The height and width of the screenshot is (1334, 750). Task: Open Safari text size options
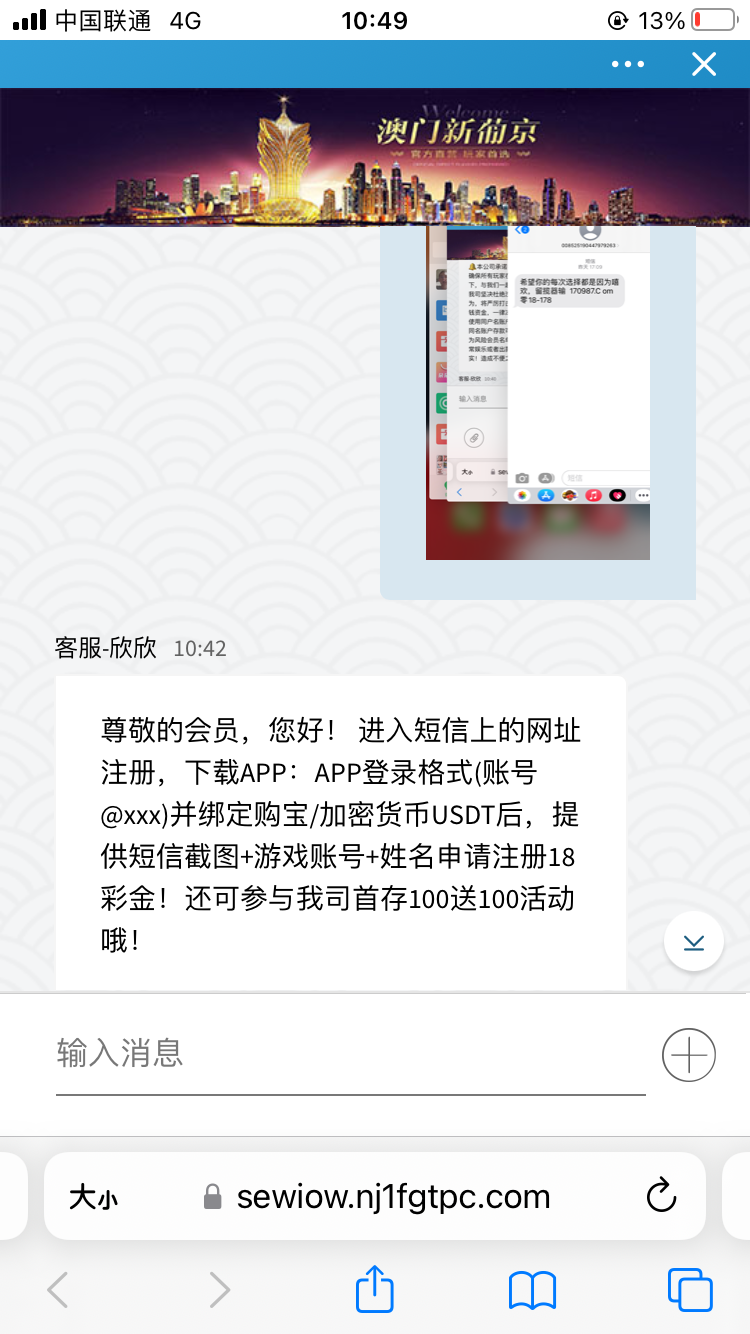(x=93, y=1197)
